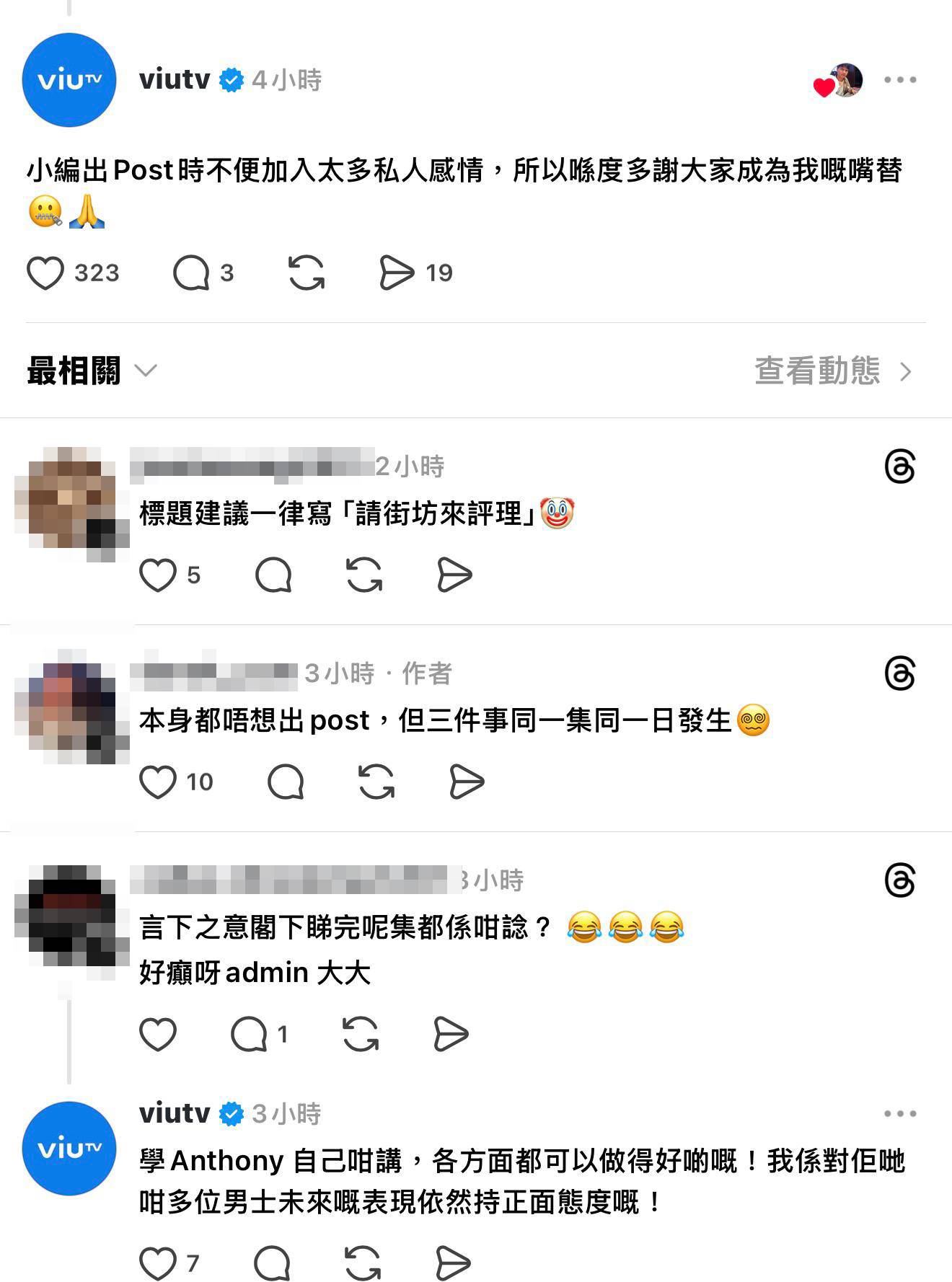
Task: Open viutv profile from the top avatar
Action: click(x=69, y=80)
